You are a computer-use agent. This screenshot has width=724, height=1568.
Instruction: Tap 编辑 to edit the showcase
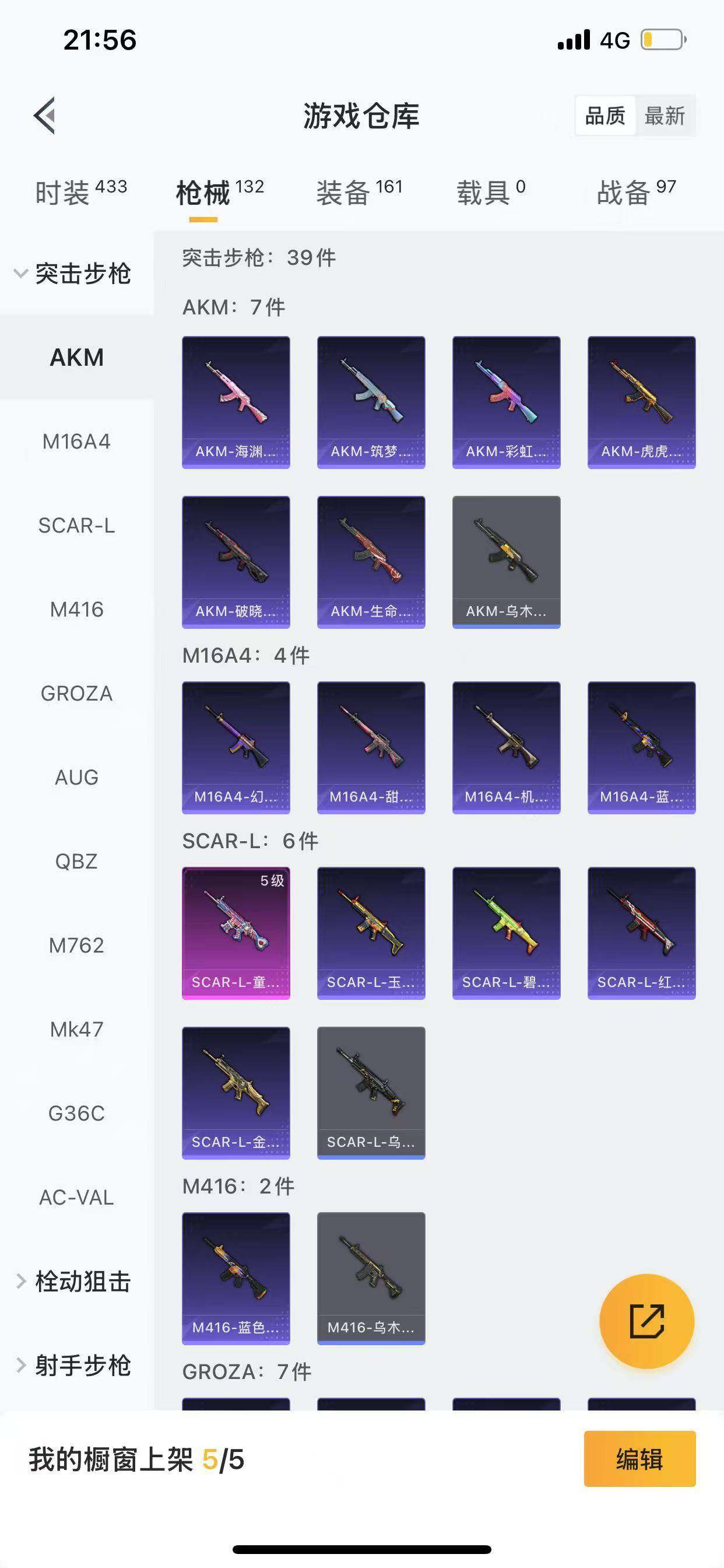(x=639, y=1459)
